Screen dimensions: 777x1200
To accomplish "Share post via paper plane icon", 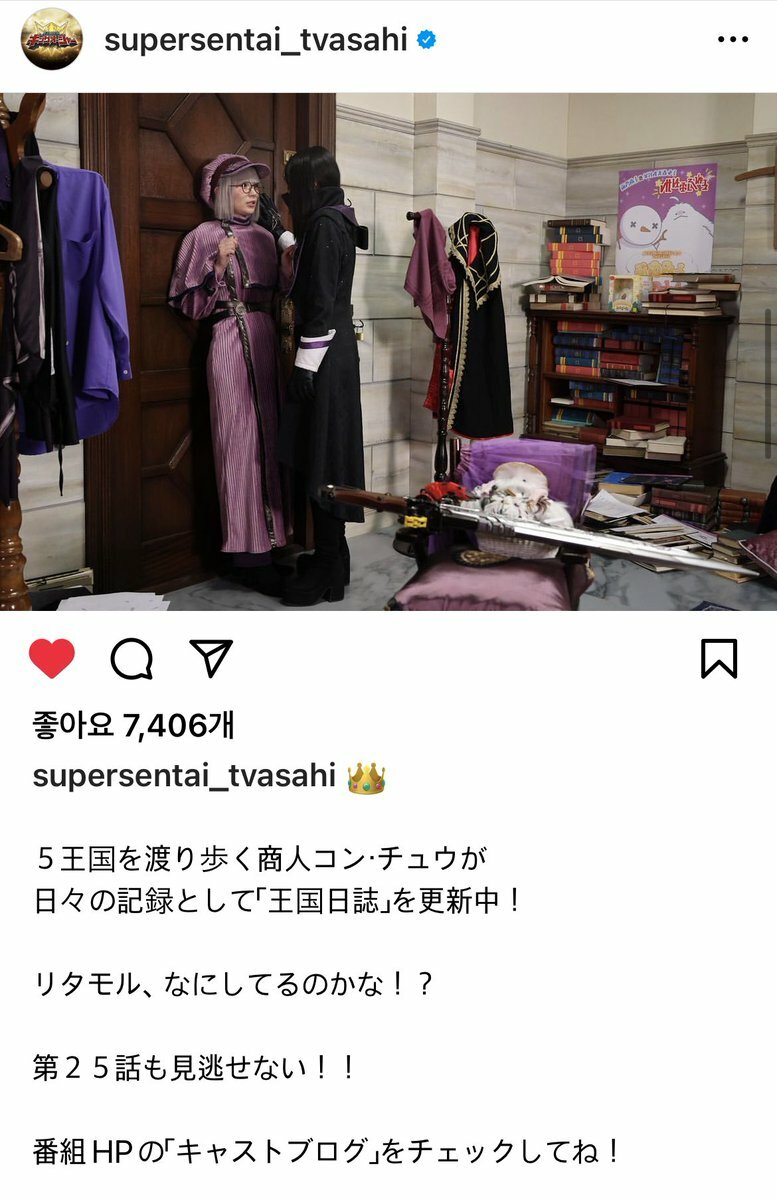I will pos(211,659).
